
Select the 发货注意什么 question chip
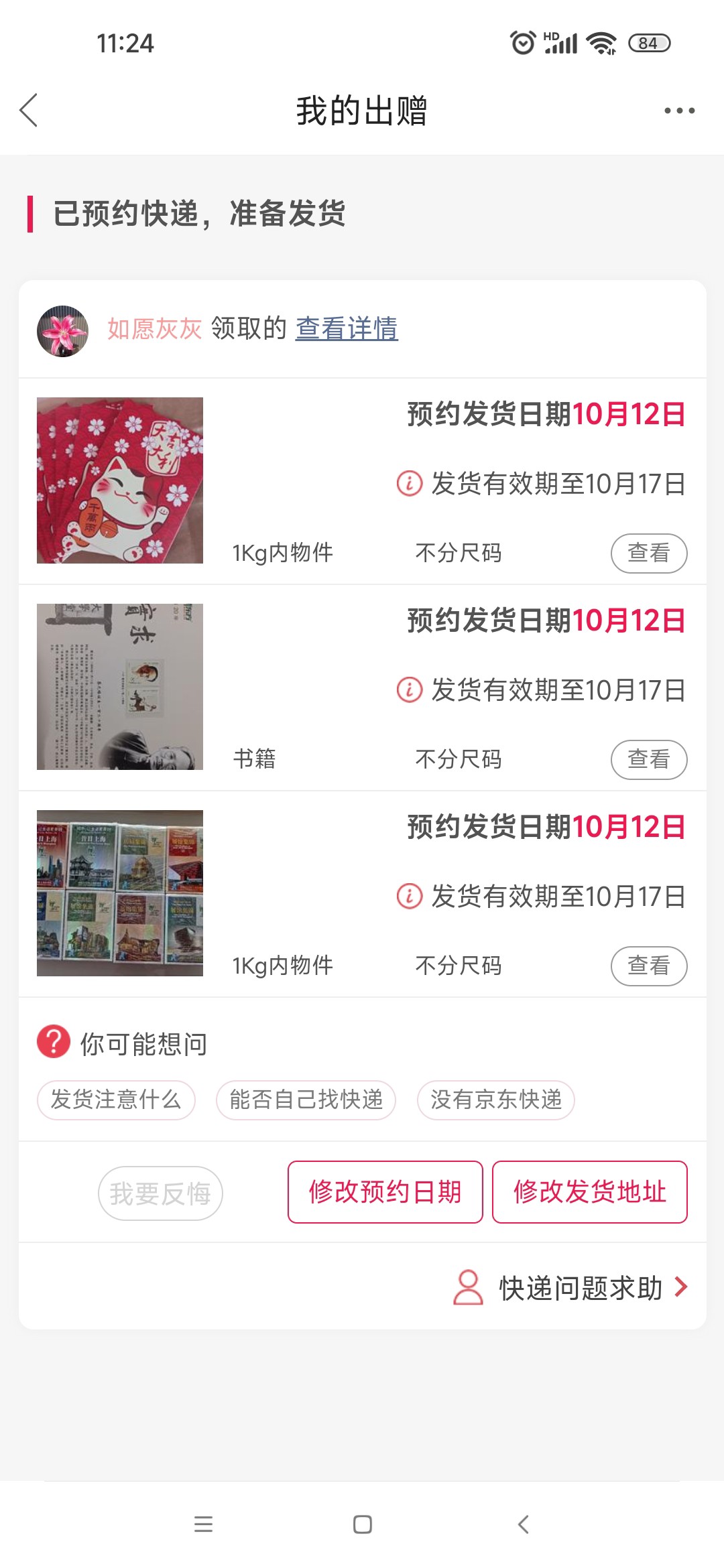point(116,1100)
